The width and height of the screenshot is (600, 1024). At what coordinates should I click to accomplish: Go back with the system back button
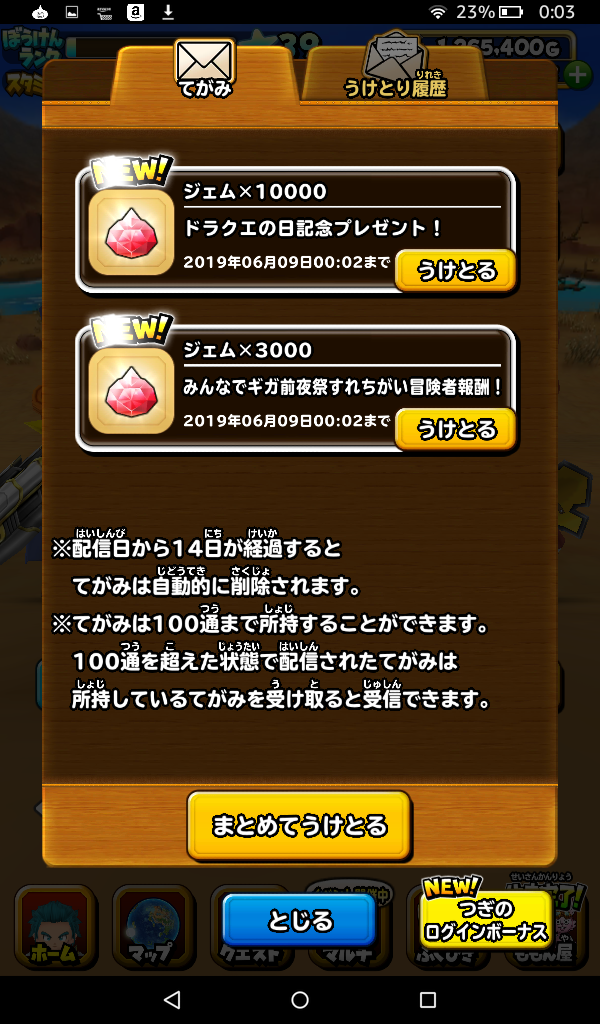click(172, 999)
